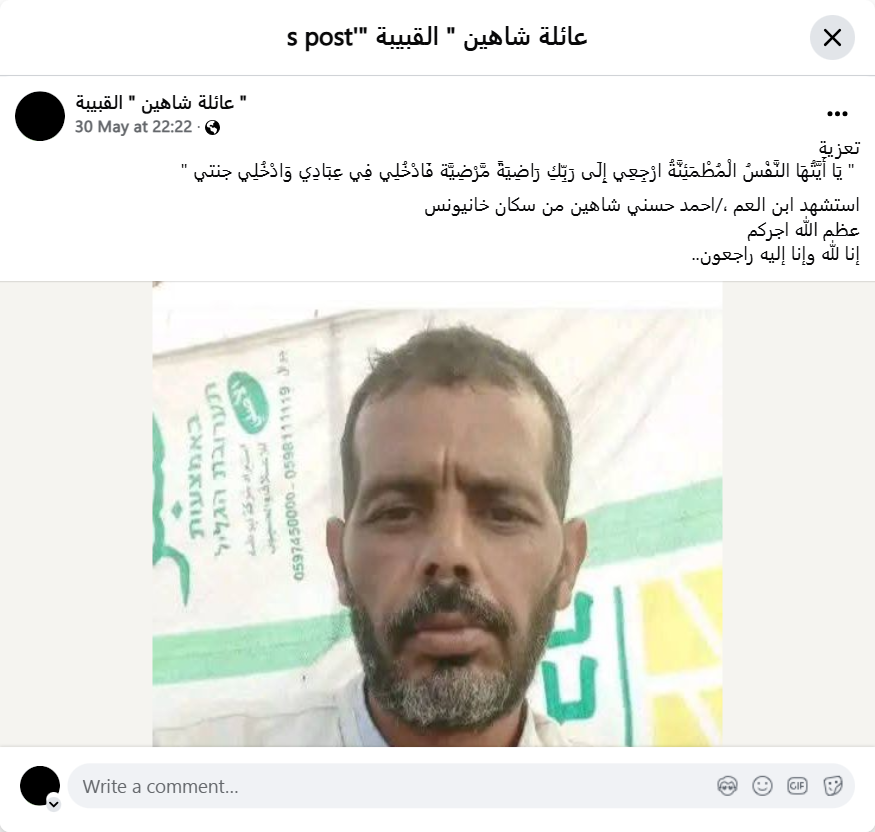Close the post dialog
The height and width of the screenshot is (832, 875).
[x=832, y=38]
